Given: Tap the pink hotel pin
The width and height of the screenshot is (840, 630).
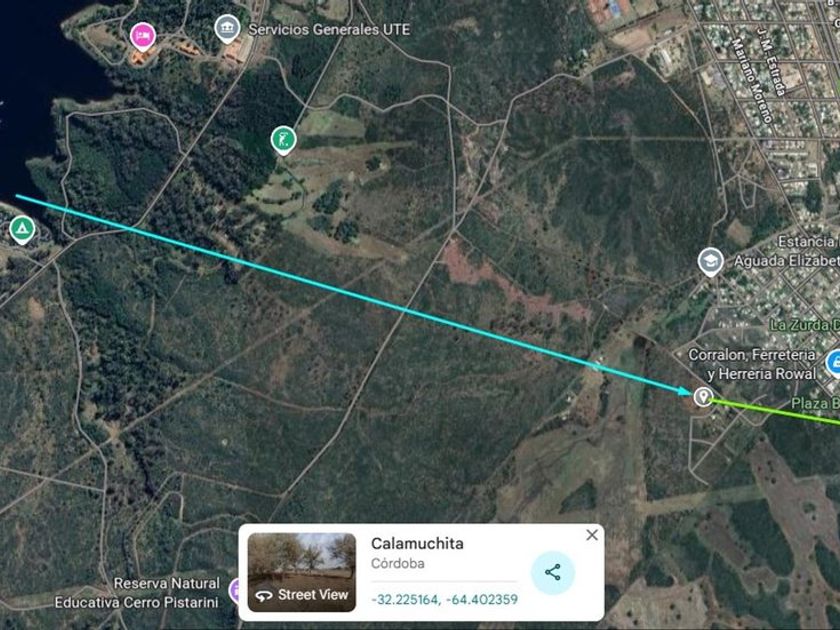Looking at the screenshot, I should (x=143, y=36).
